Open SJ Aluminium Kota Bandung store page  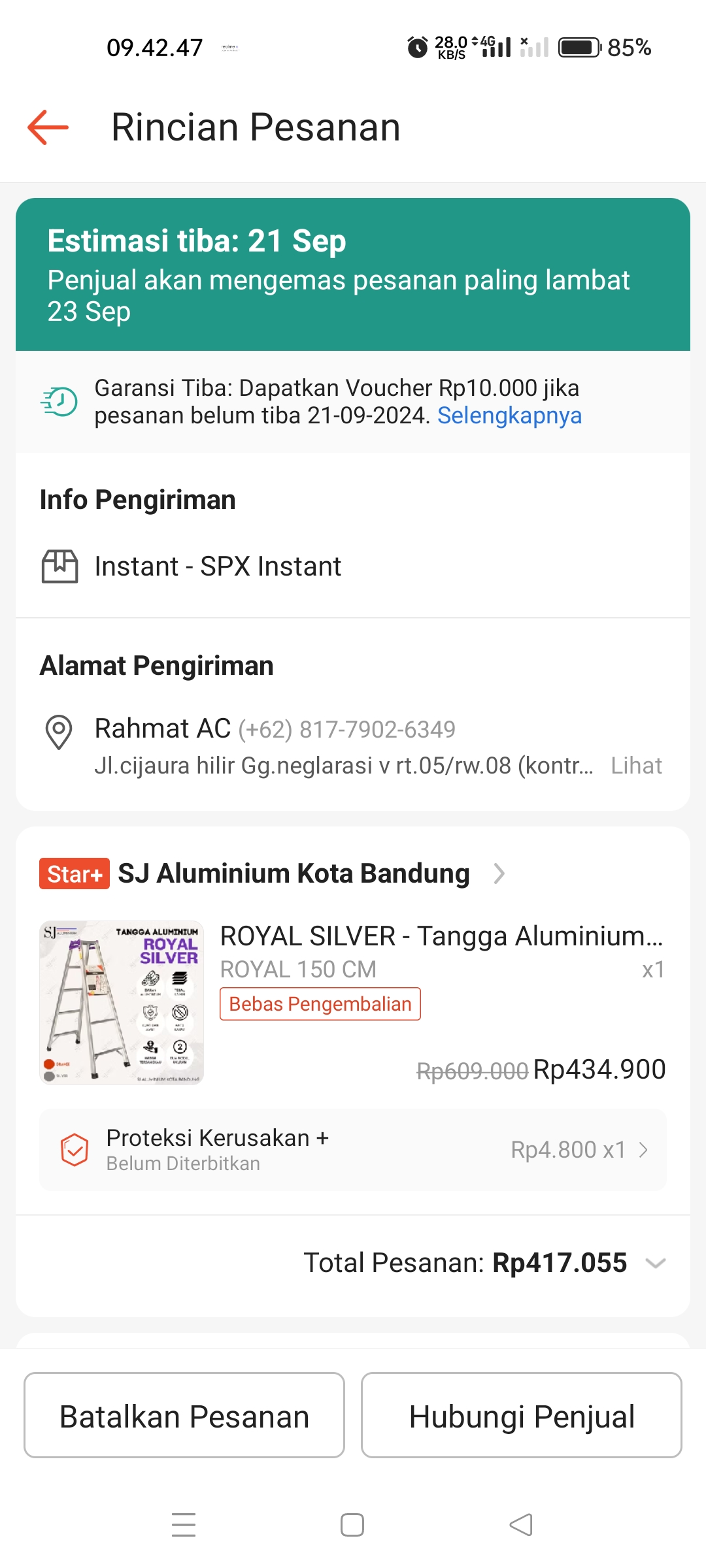(x=294, y=874)
